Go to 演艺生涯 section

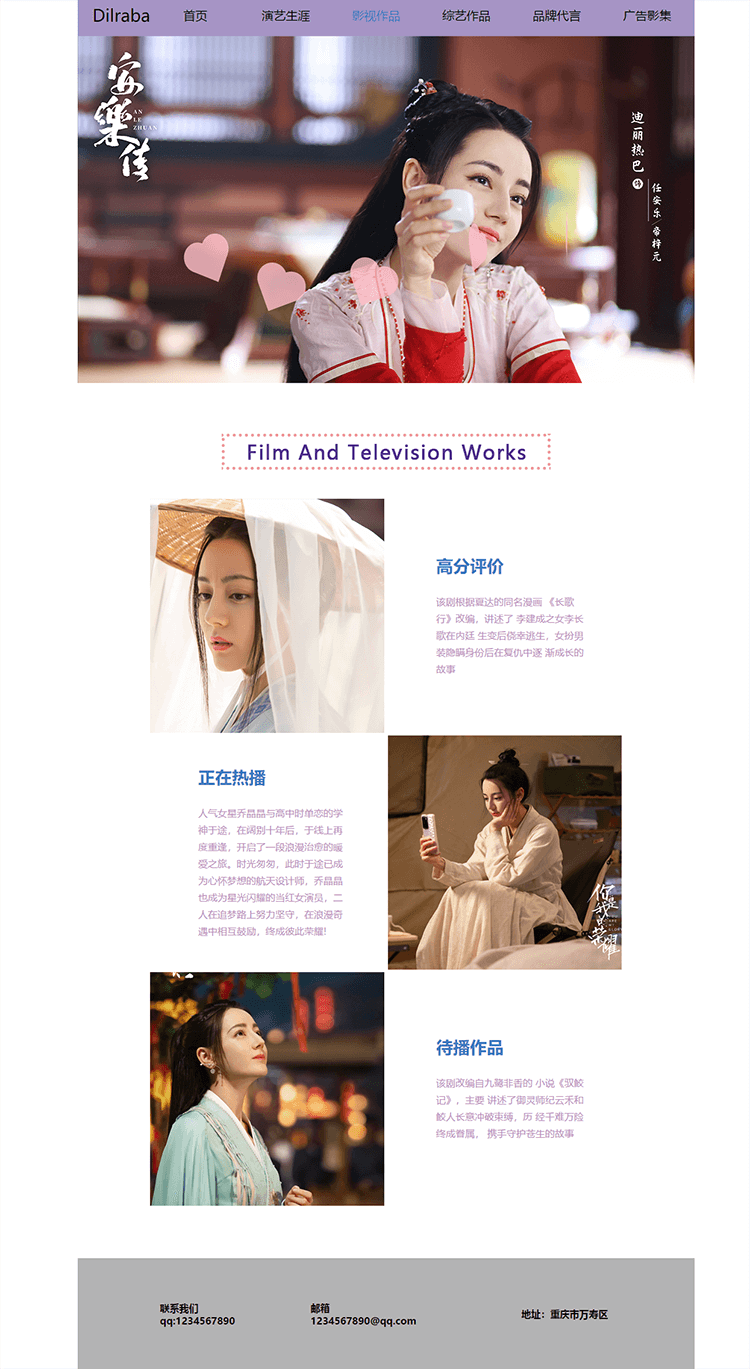coord(285,16)
